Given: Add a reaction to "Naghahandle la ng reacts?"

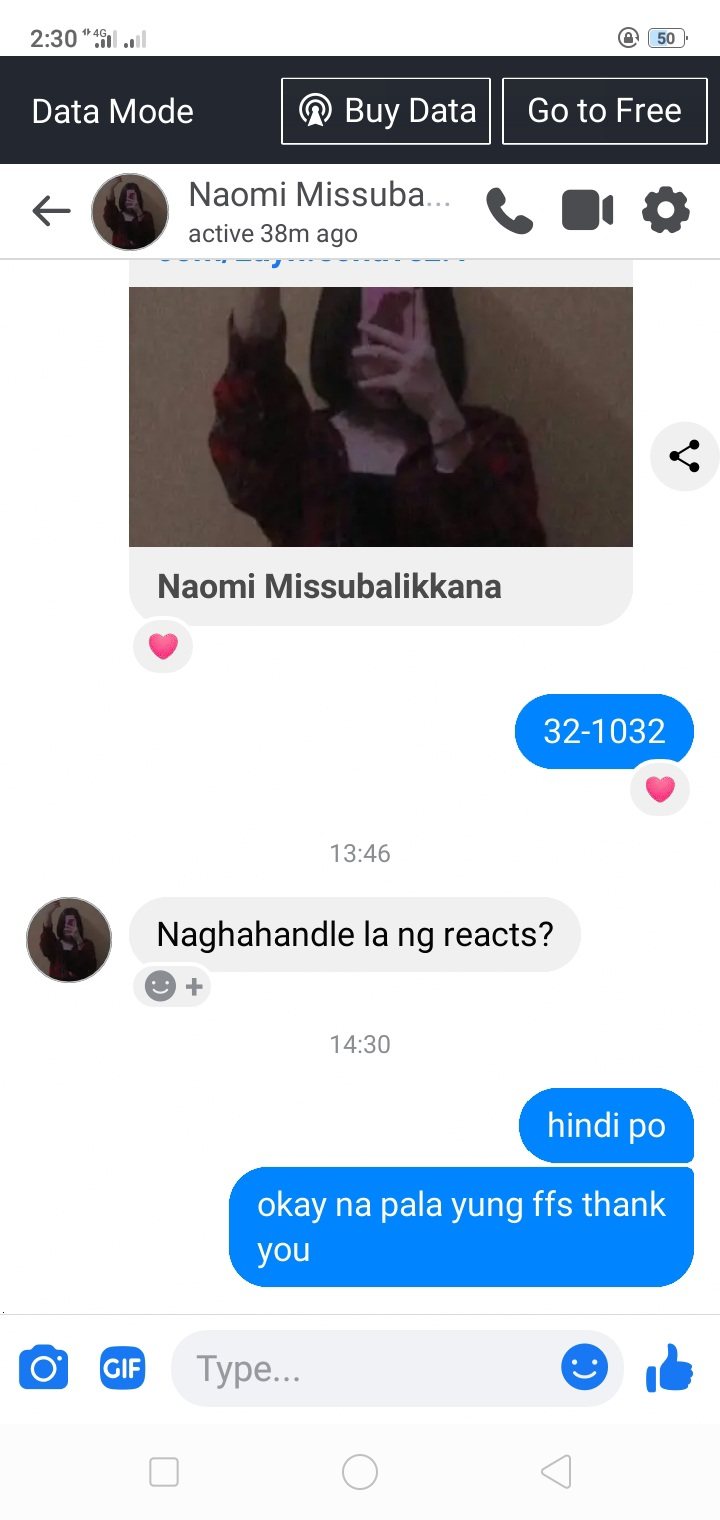Looking at the screenshot, I should [174, 987].
